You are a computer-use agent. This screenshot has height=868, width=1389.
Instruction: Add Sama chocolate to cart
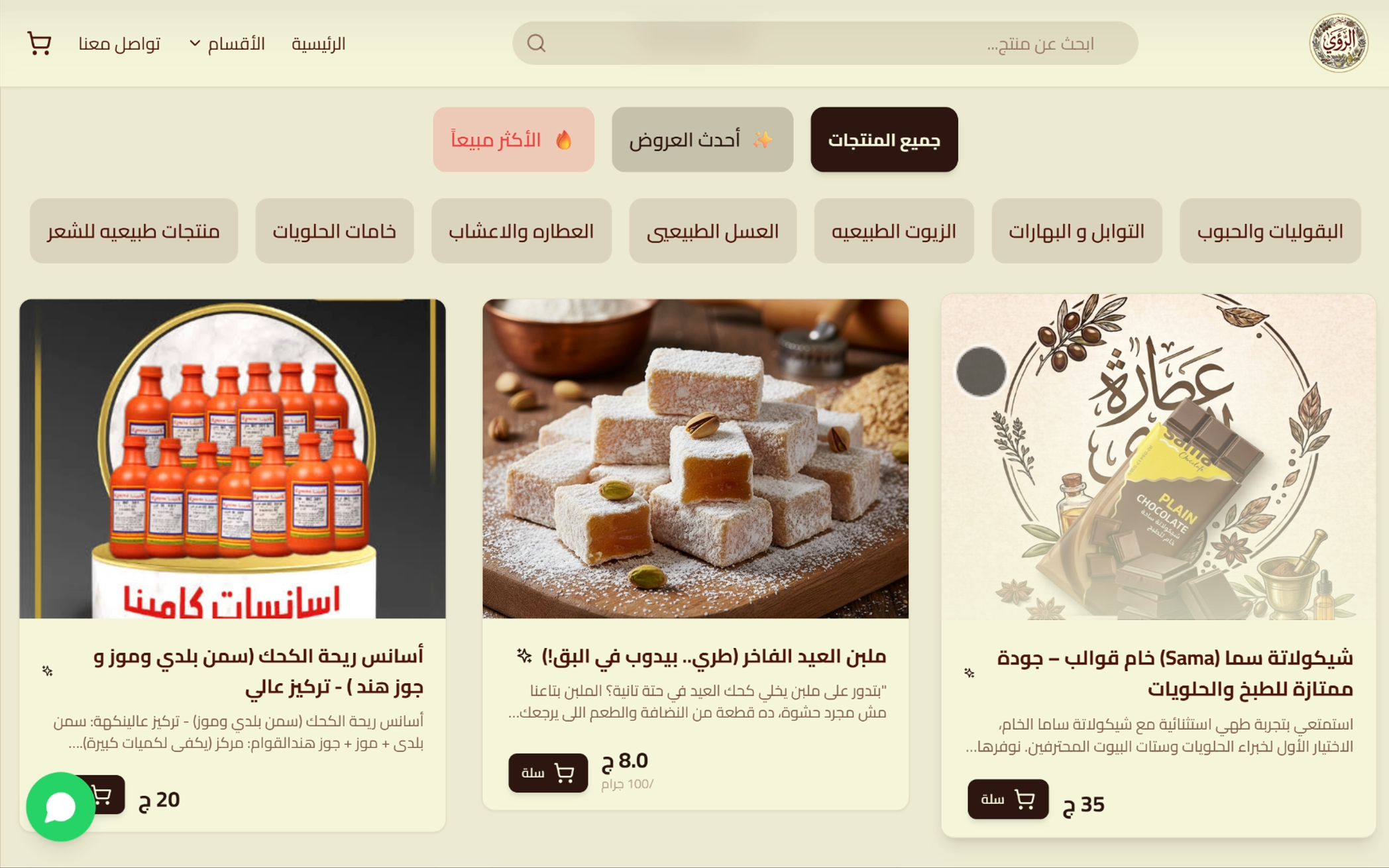pyautogui.click(x=1007, y=799)
